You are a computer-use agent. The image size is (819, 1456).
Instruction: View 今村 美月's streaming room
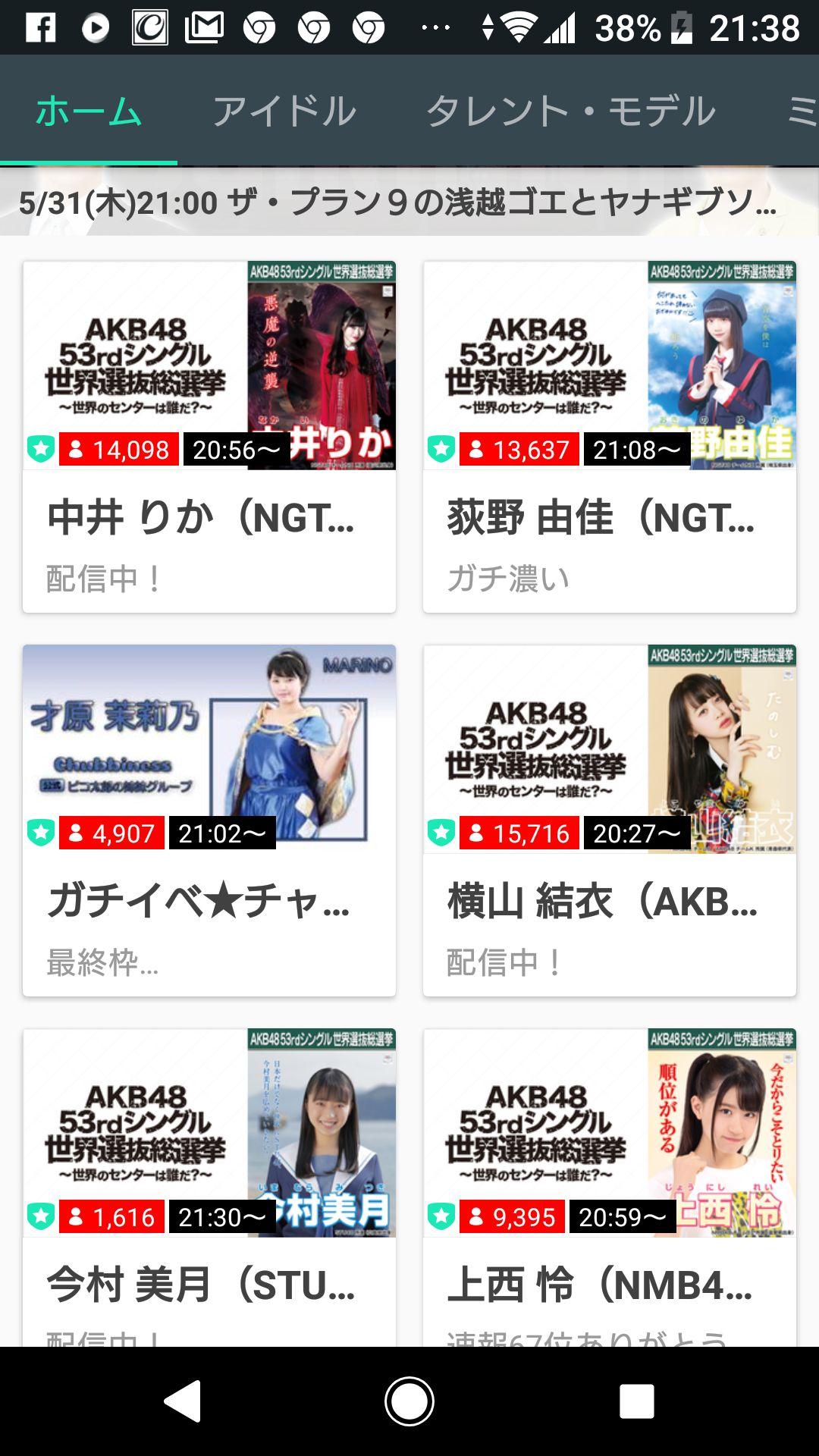209,1187
